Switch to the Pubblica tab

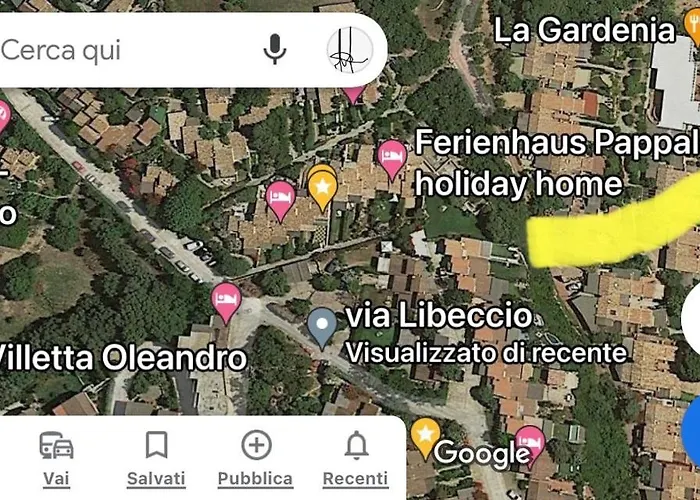pos(256,458)
